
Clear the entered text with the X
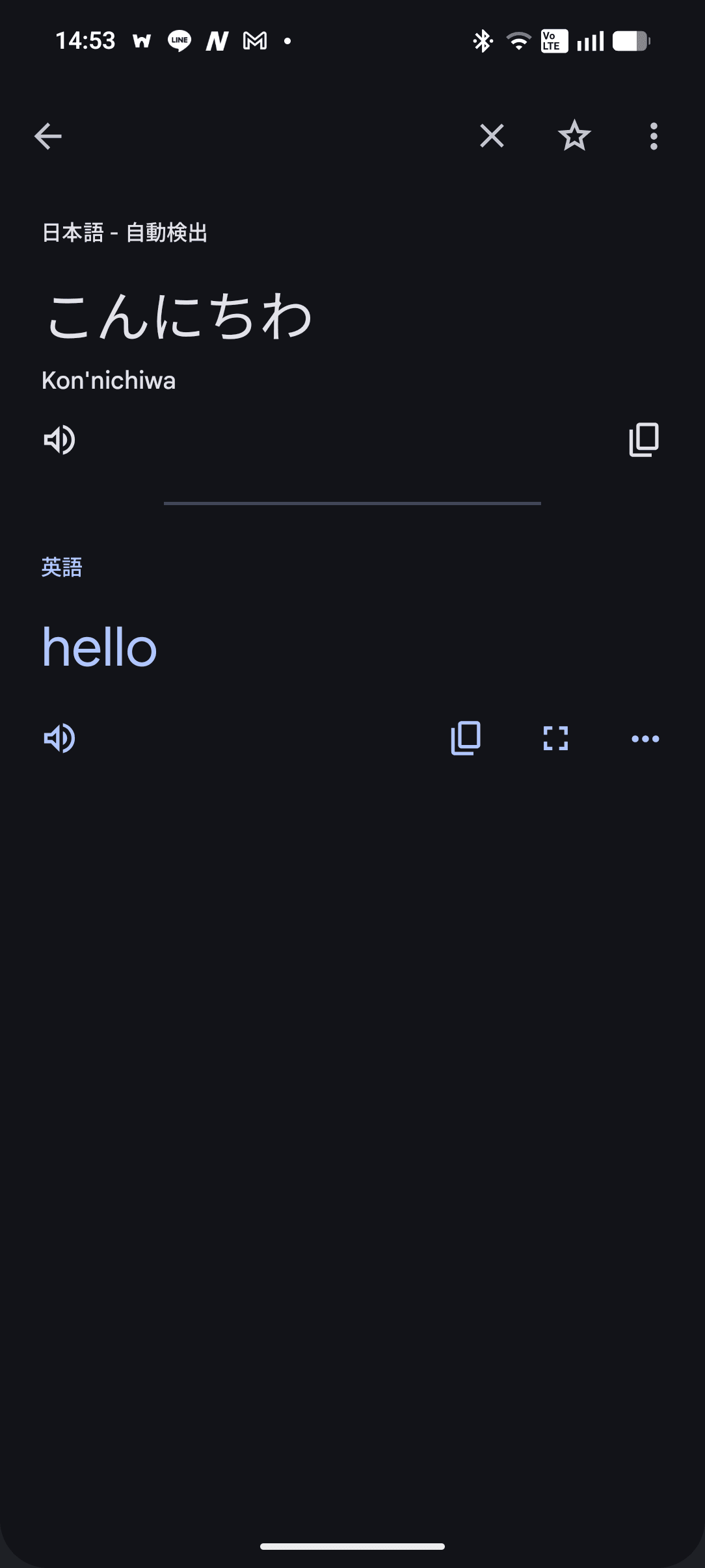pos(492,137)
